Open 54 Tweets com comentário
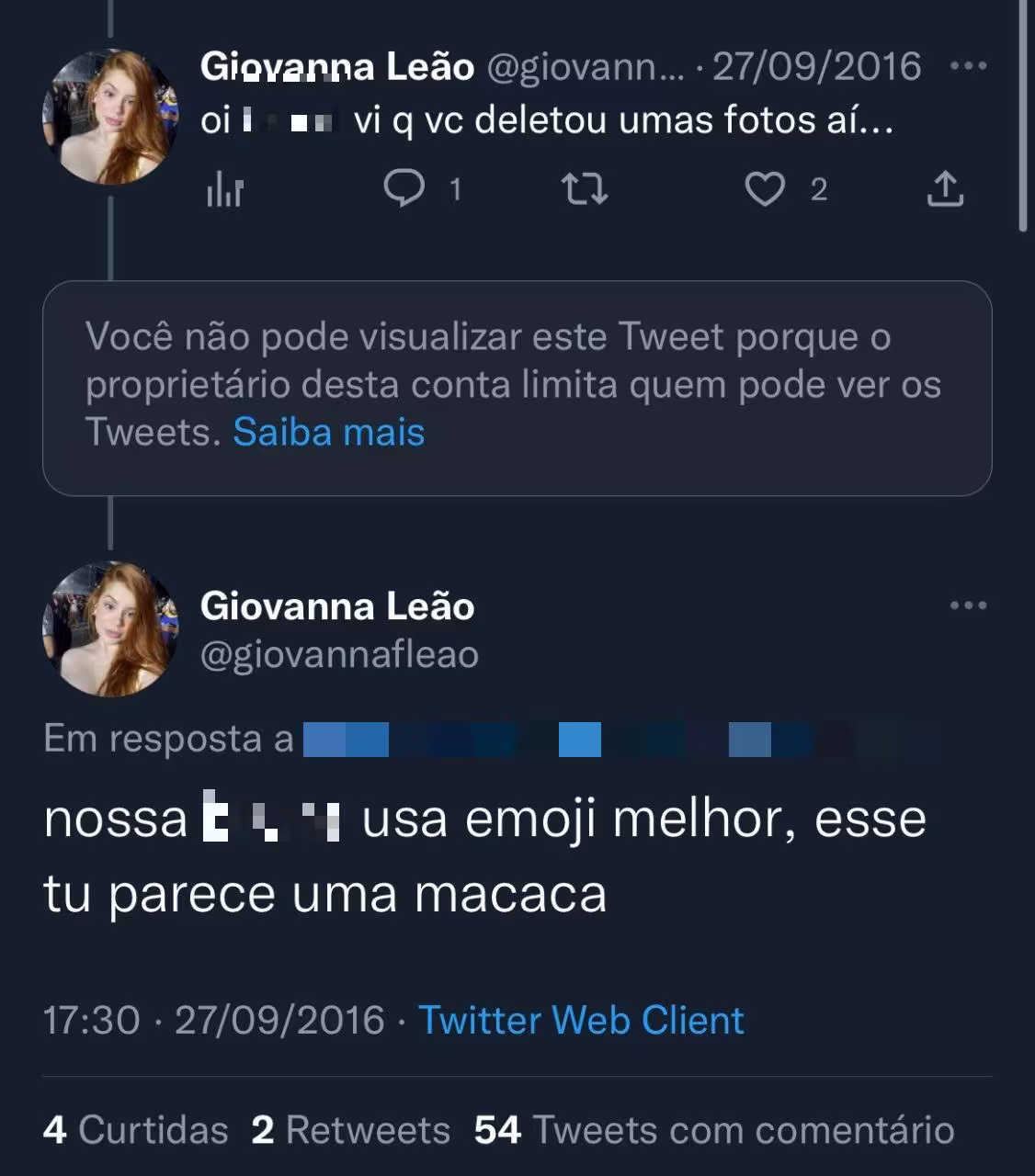Screen dimensions: 1035x1176 click(713, 1130)
